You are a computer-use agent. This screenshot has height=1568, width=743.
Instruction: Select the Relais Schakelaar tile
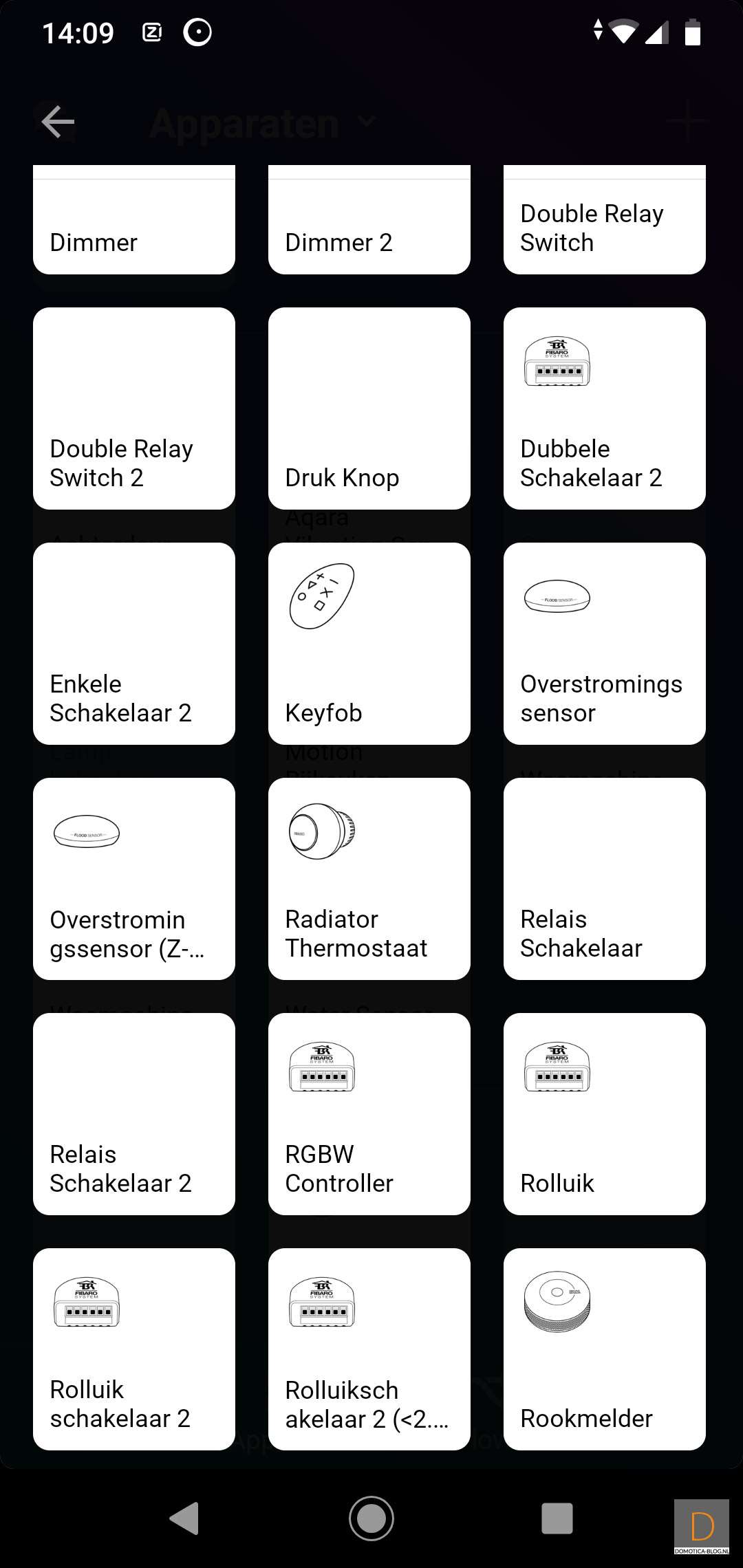pyautogui.click(x=605, y=879)
